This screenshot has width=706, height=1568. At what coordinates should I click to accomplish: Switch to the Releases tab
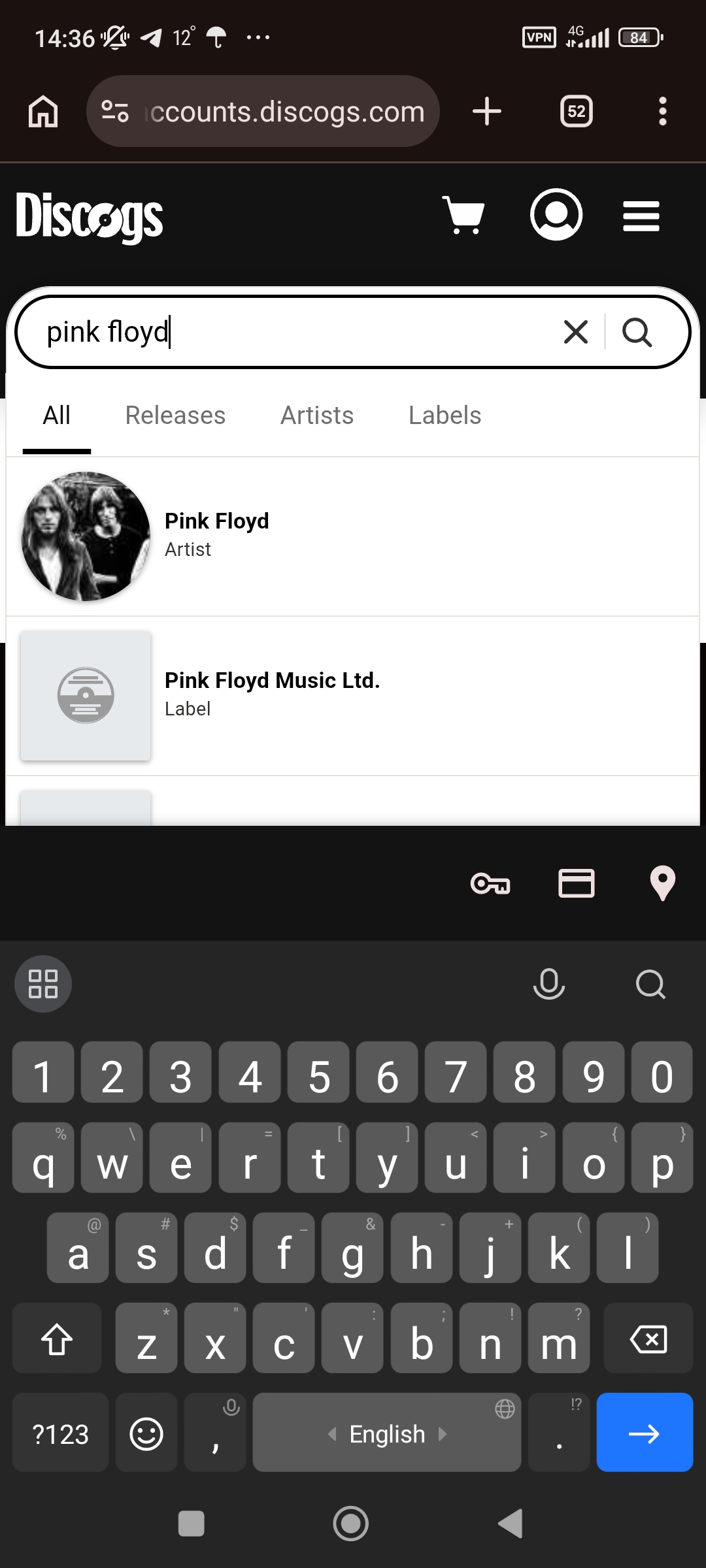175,416
